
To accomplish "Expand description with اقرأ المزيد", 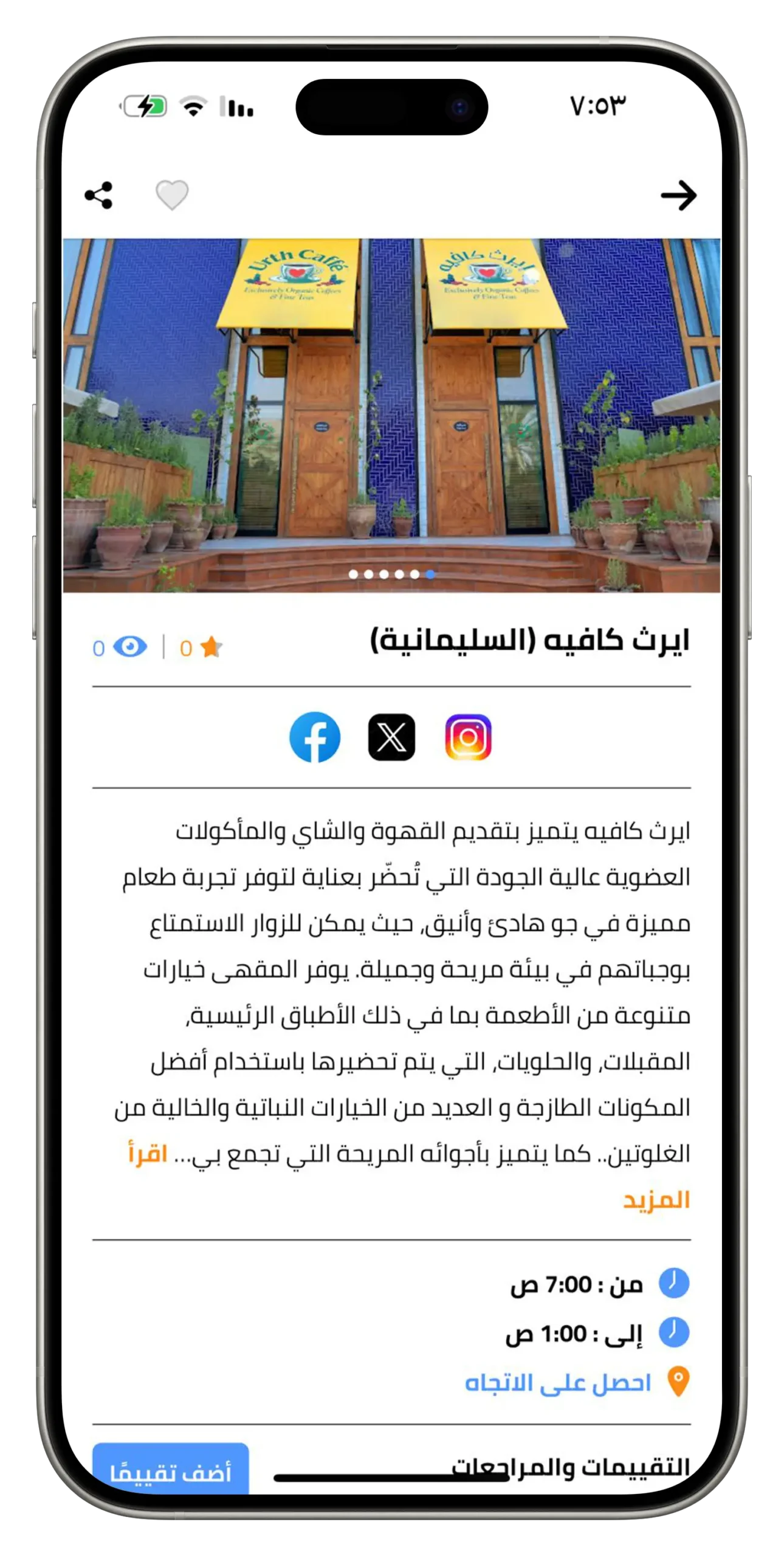I will click(148, 1154).
